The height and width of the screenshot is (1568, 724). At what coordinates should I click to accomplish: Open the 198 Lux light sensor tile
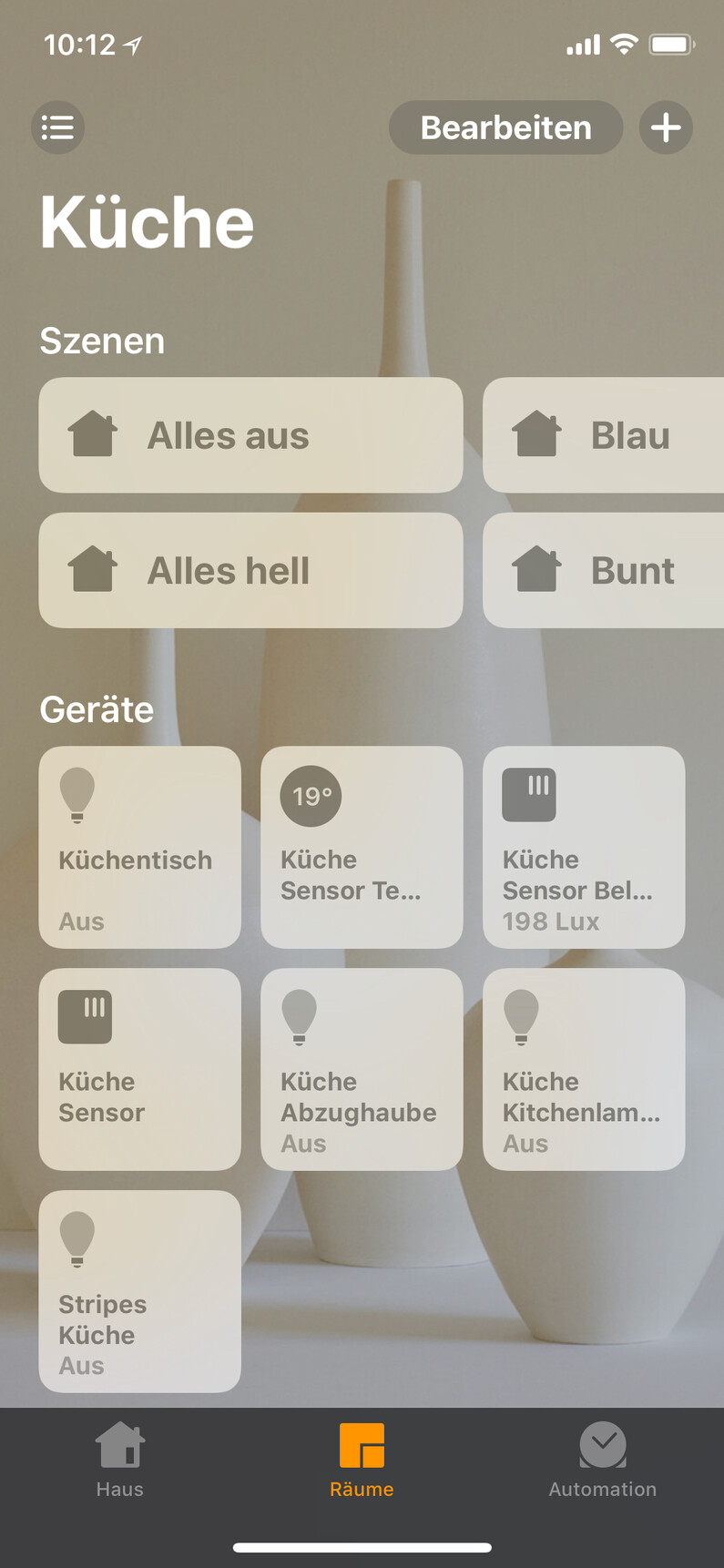coord(583,847)
